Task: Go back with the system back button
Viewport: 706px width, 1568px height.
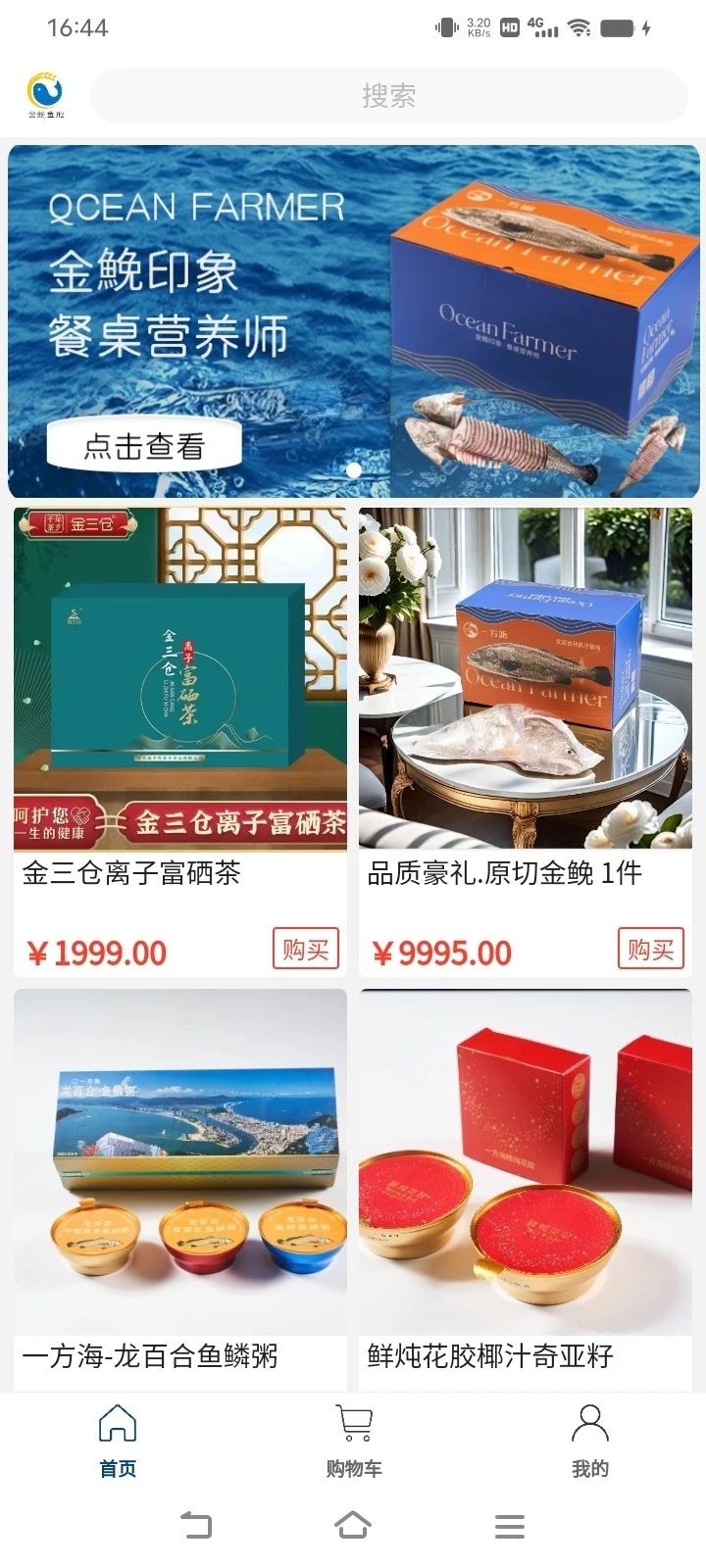Action: pos(196,1525)
